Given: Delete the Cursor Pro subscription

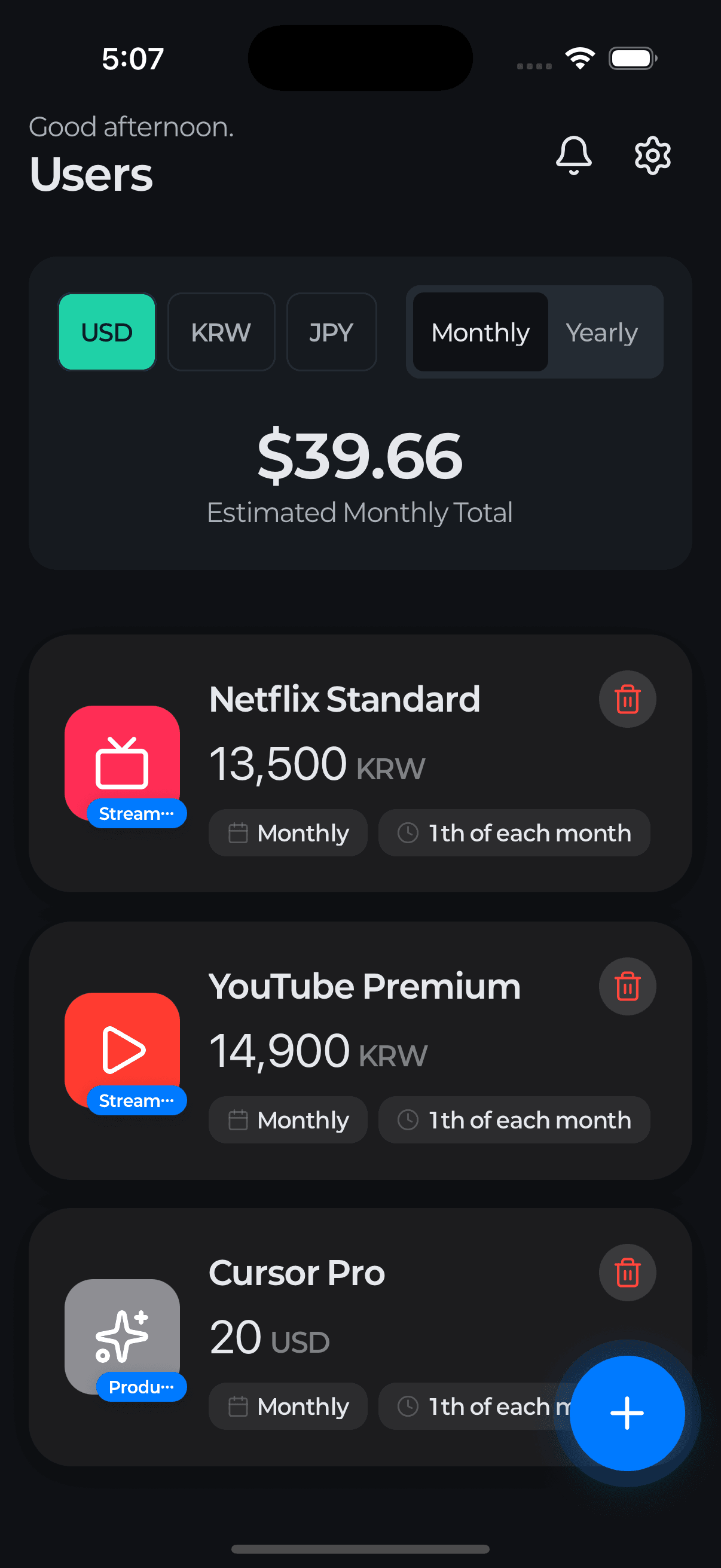Looking at the screenshot, I should pos(627,1273).
